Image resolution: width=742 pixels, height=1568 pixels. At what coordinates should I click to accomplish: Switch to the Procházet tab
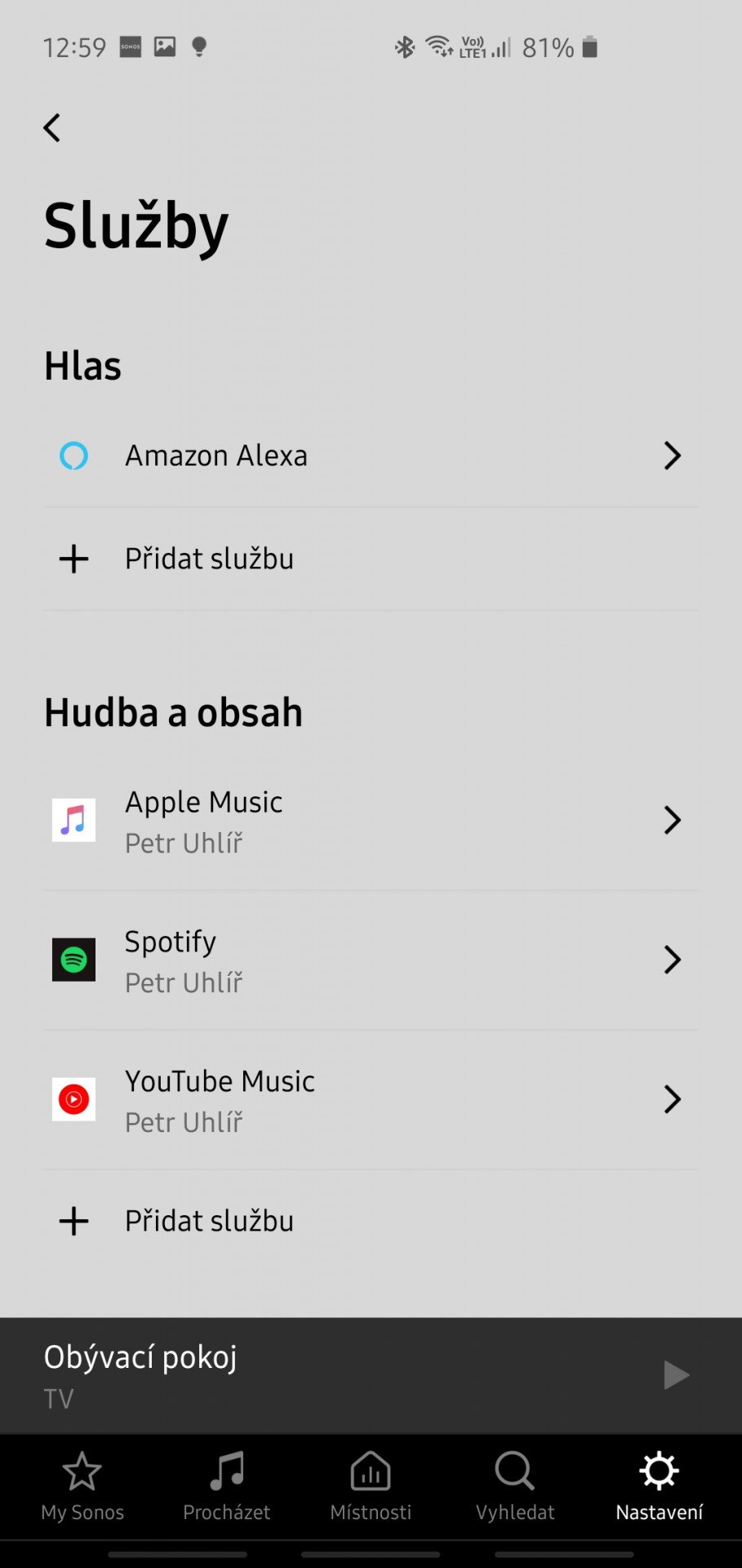(x=226, y=1487)
